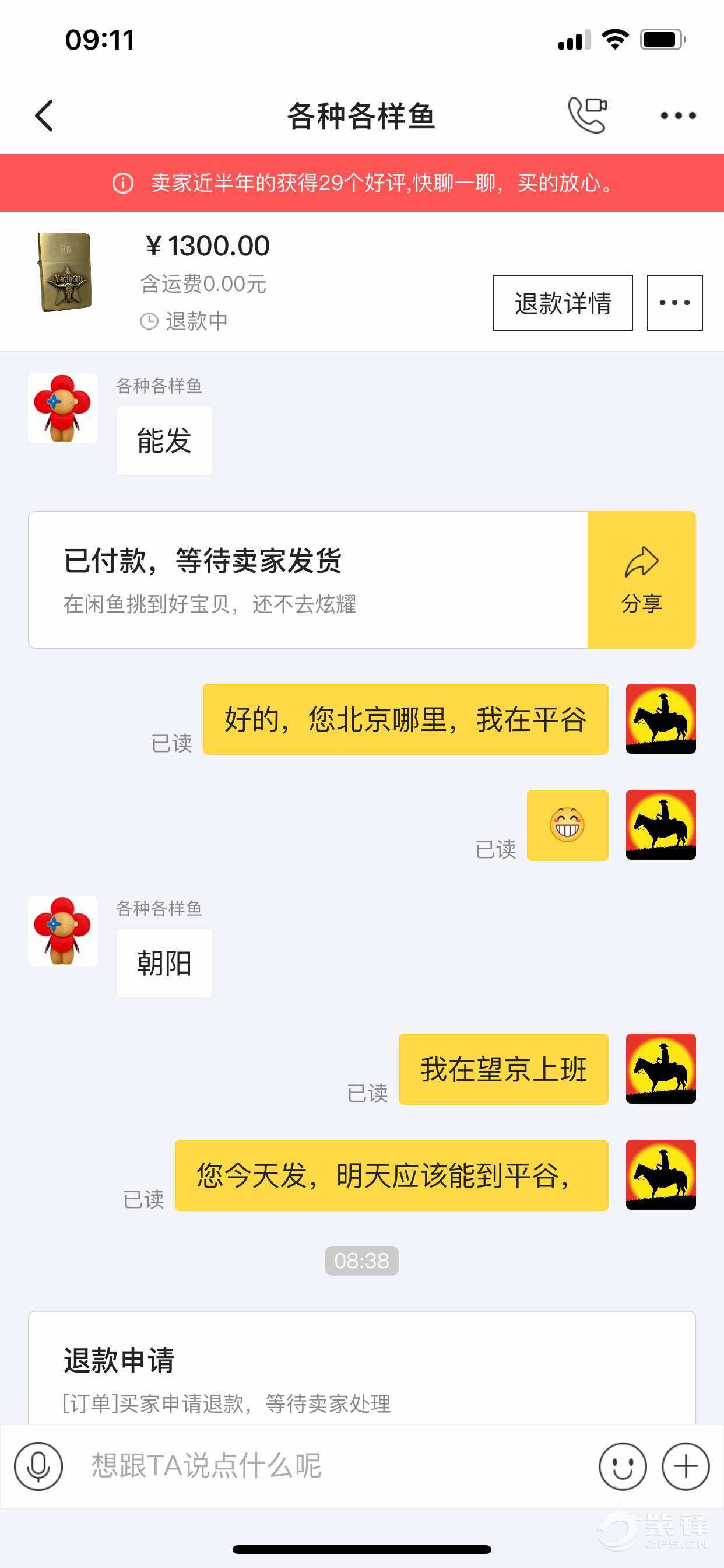Open more order options beside 退款详情

674,303
